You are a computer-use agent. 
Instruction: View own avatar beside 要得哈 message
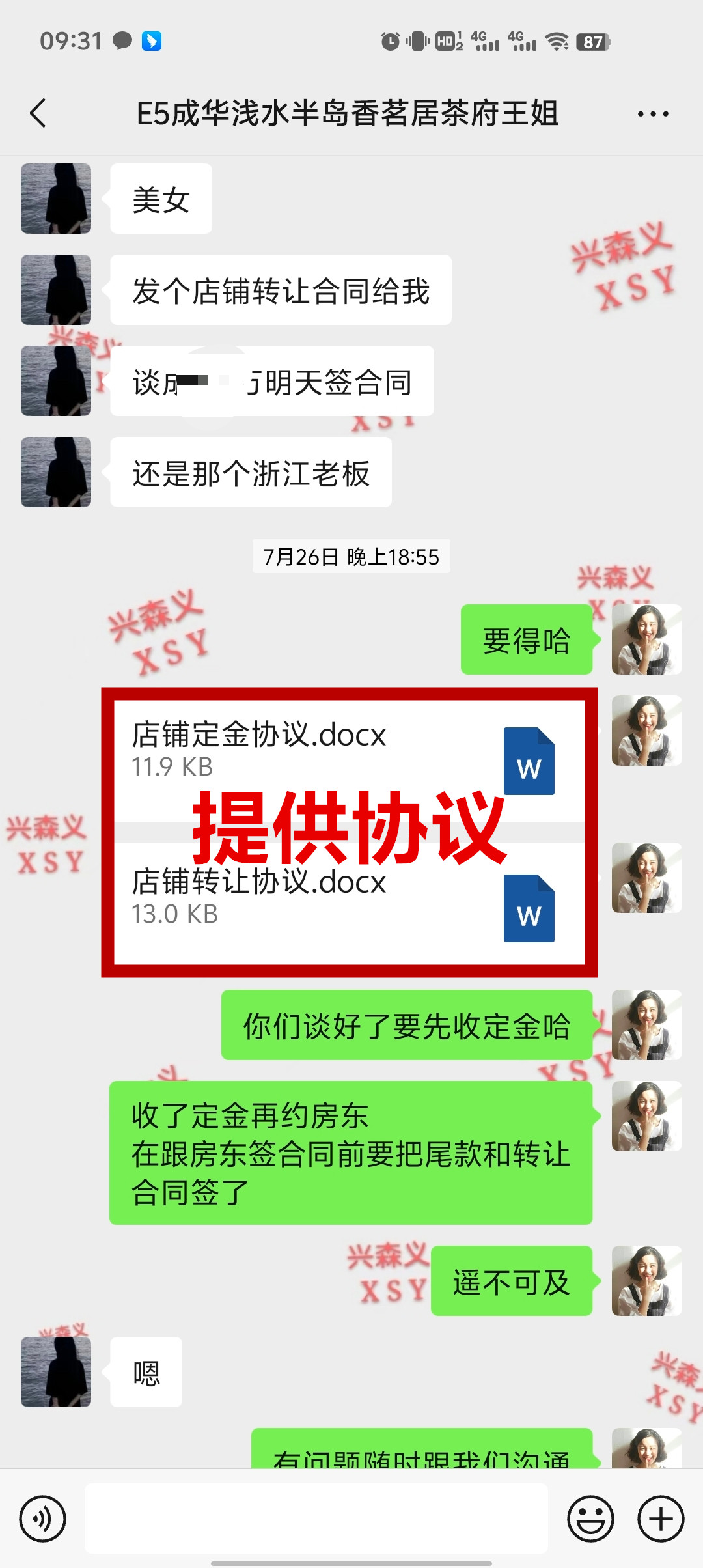click(646, 639)
